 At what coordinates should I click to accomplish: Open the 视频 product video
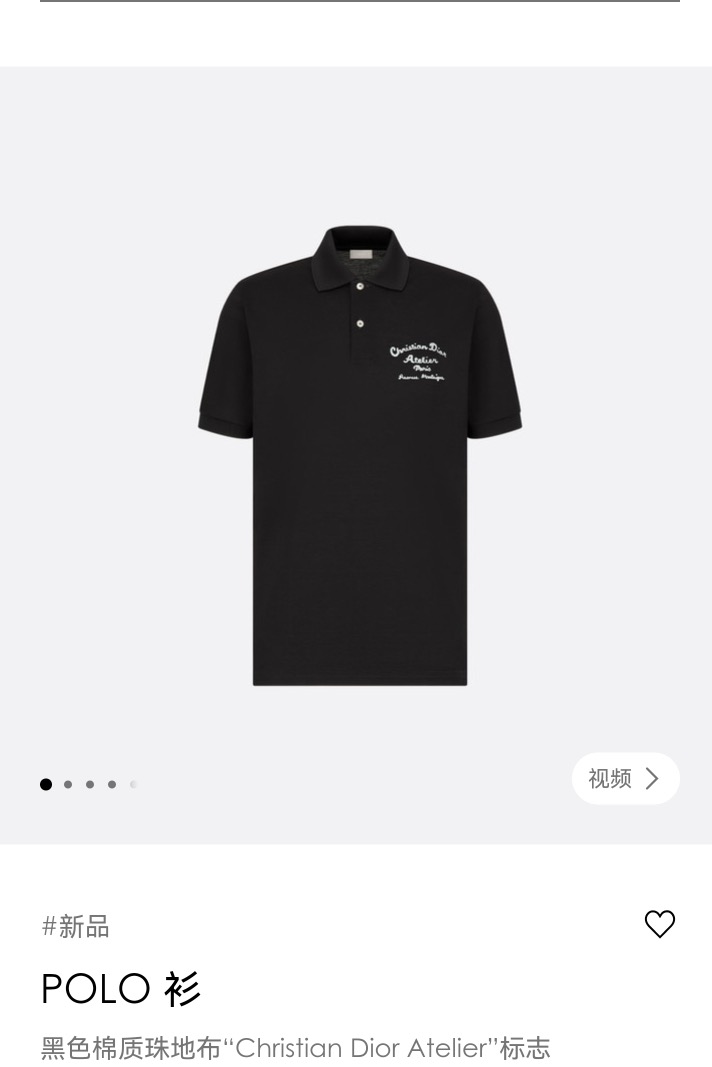[x=625, y=778]
